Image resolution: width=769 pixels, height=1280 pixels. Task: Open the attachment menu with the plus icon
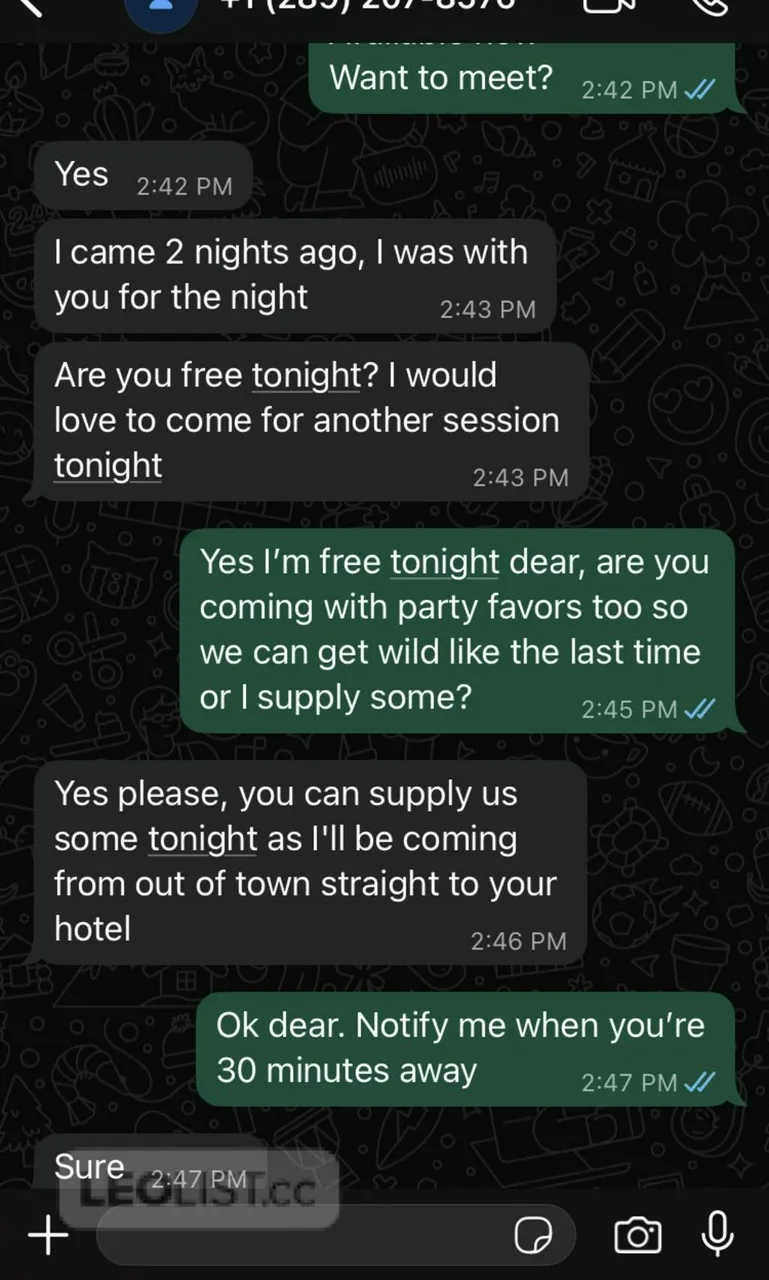pos(46,1235)
